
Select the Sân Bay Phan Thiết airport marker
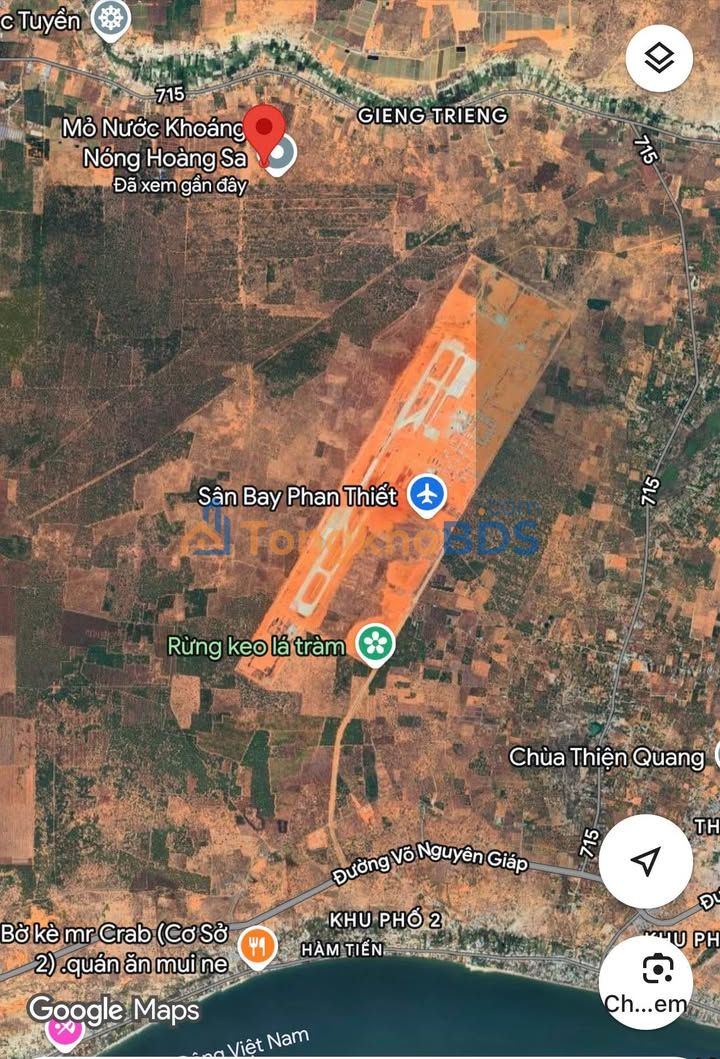point(428,494)
